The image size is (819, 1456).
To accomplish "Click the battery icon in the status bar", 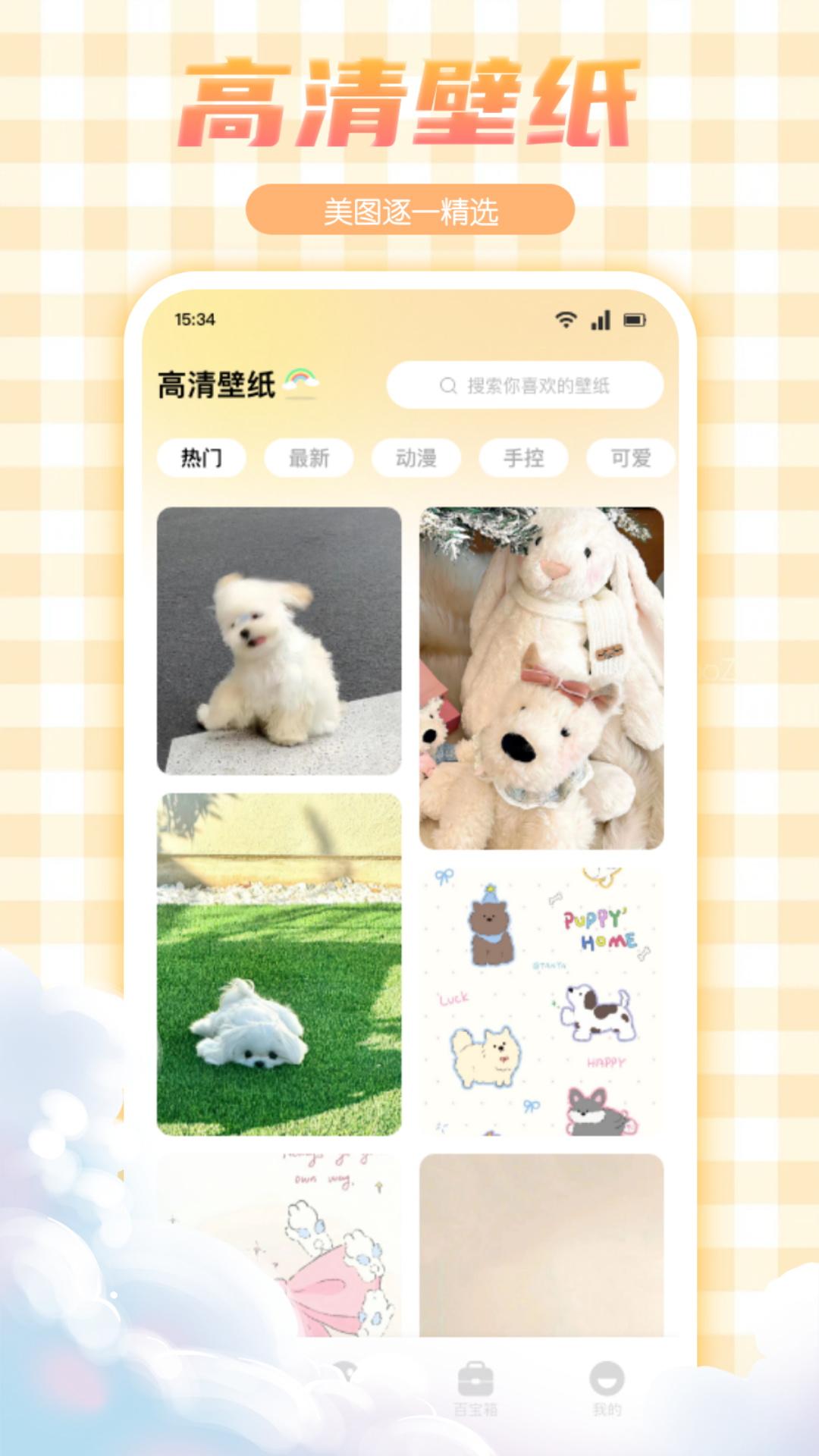I will pos(634,322).
